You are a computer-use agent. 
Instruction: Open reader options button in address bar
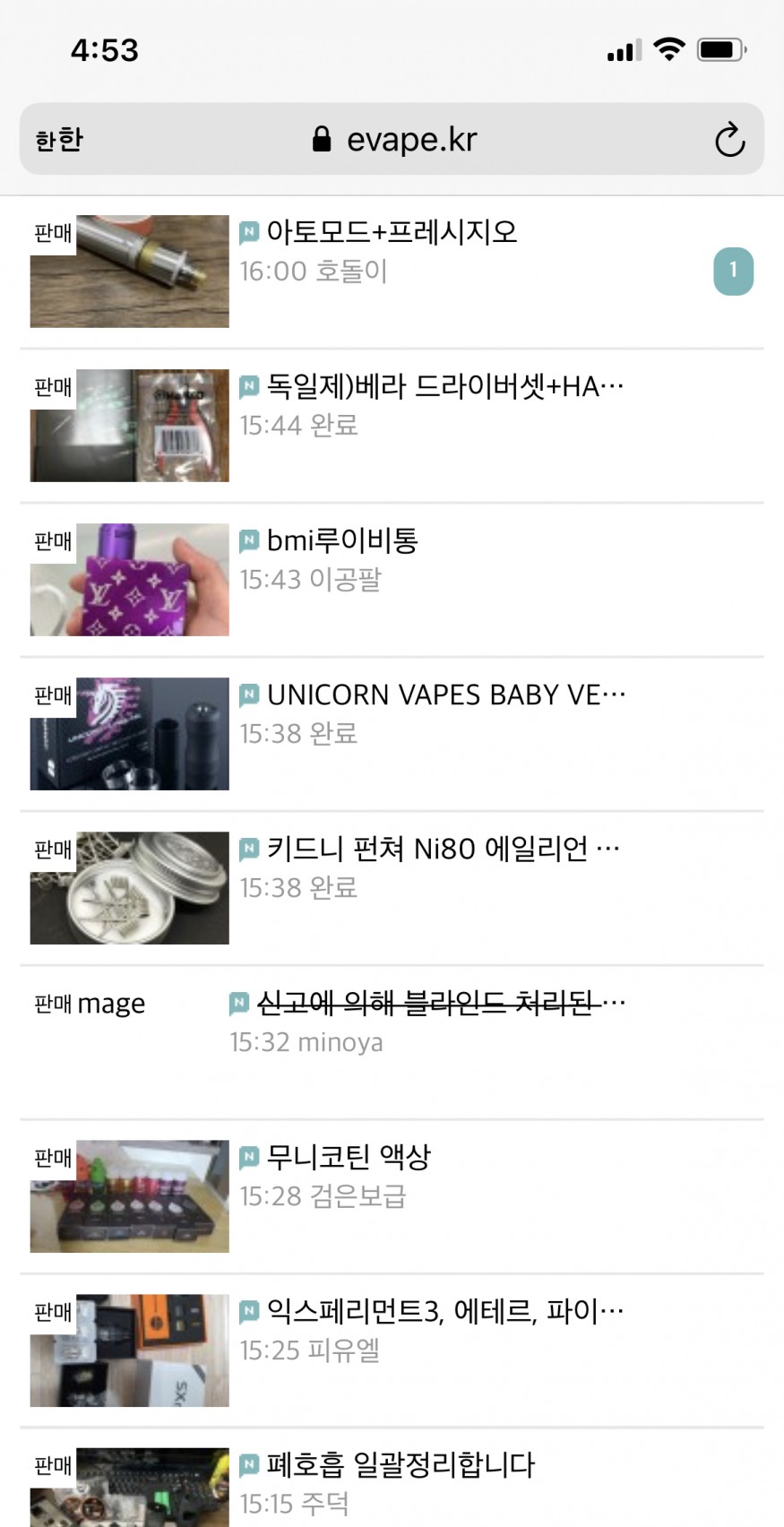pyautogui.click(x=59, y=140)
